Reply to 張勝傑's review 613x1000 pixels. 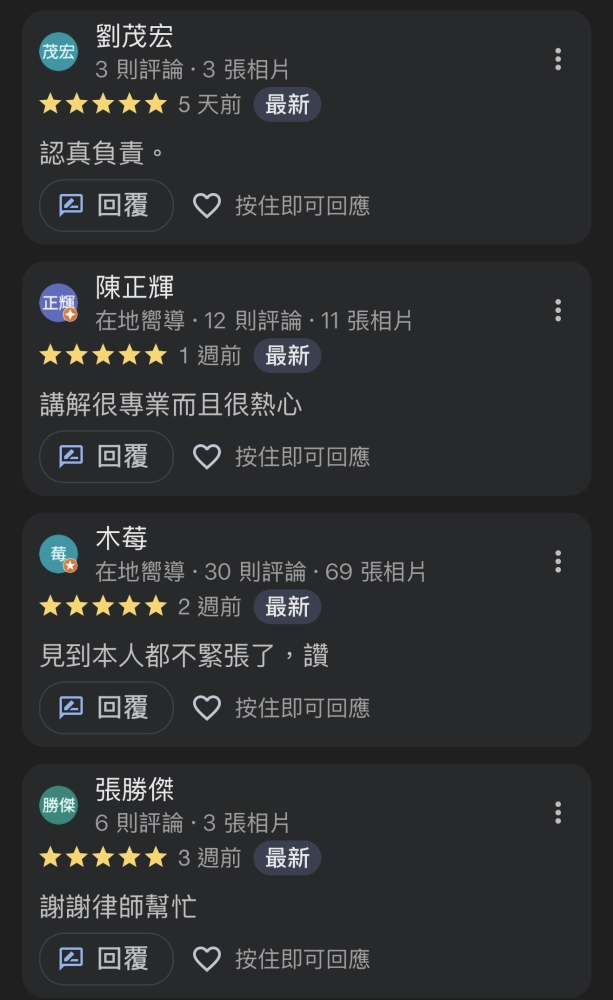[106, 959]
